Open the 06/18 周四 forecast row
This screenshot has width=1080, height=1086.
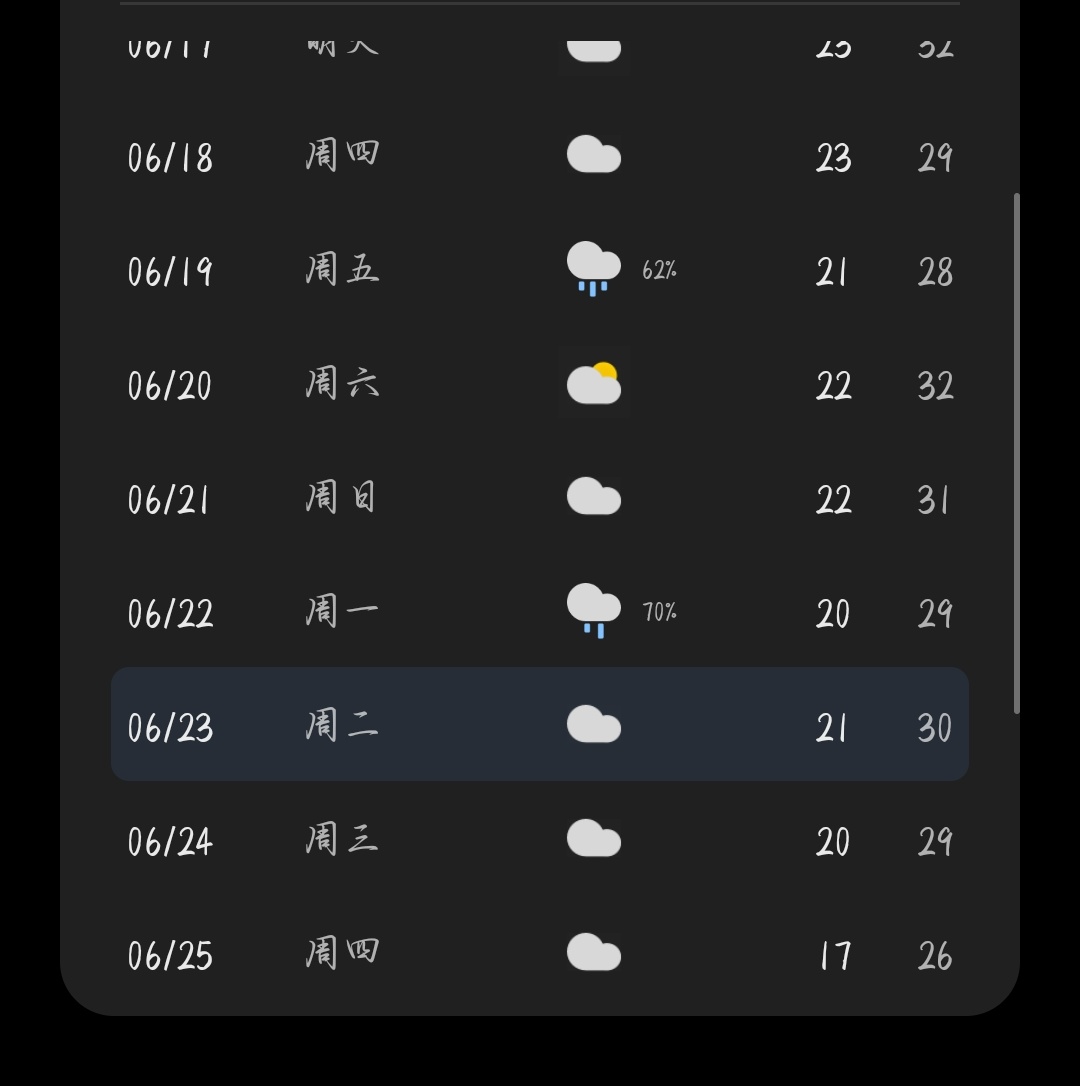(x=540, y=156)
